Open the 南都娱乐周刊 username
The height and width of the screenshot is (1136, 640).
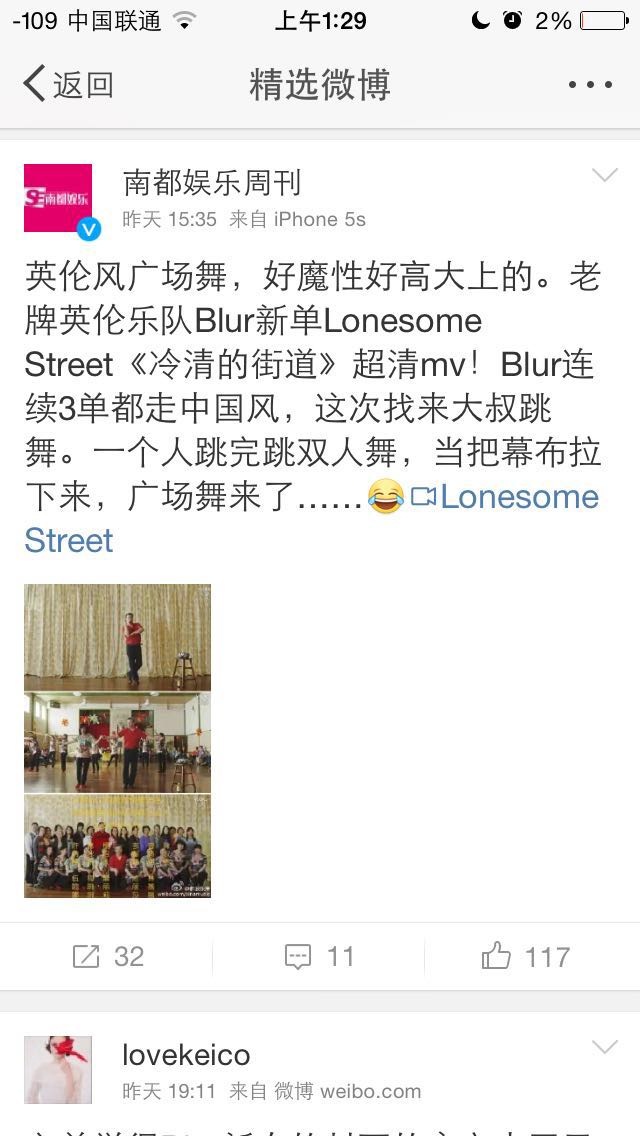tap(211, 182)
